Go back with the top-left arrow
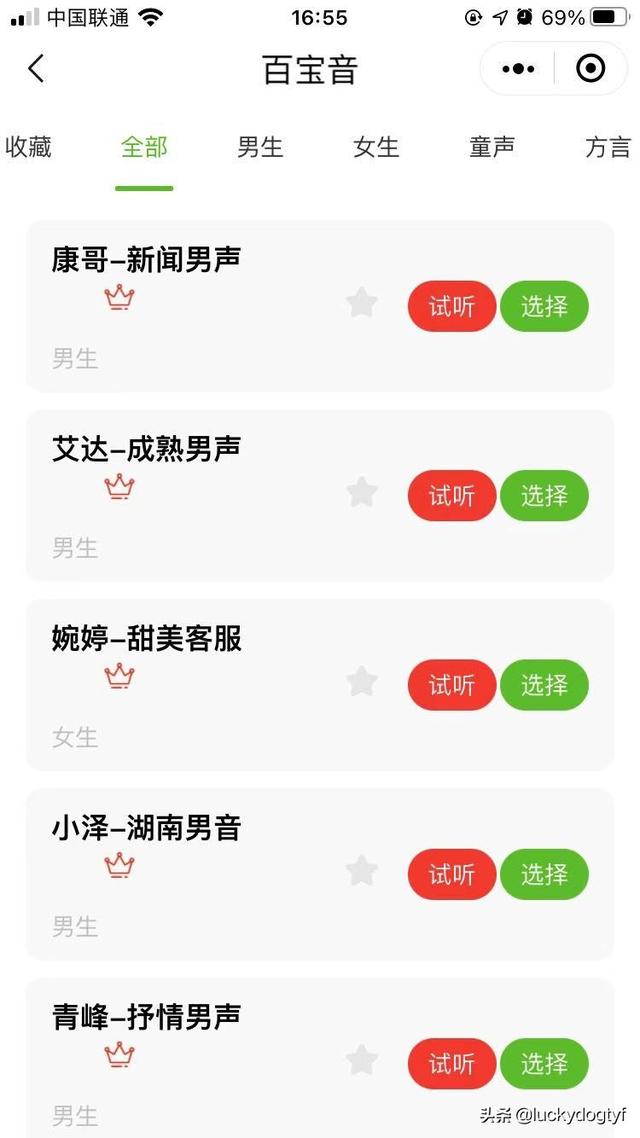 click(x=37, y=69)
